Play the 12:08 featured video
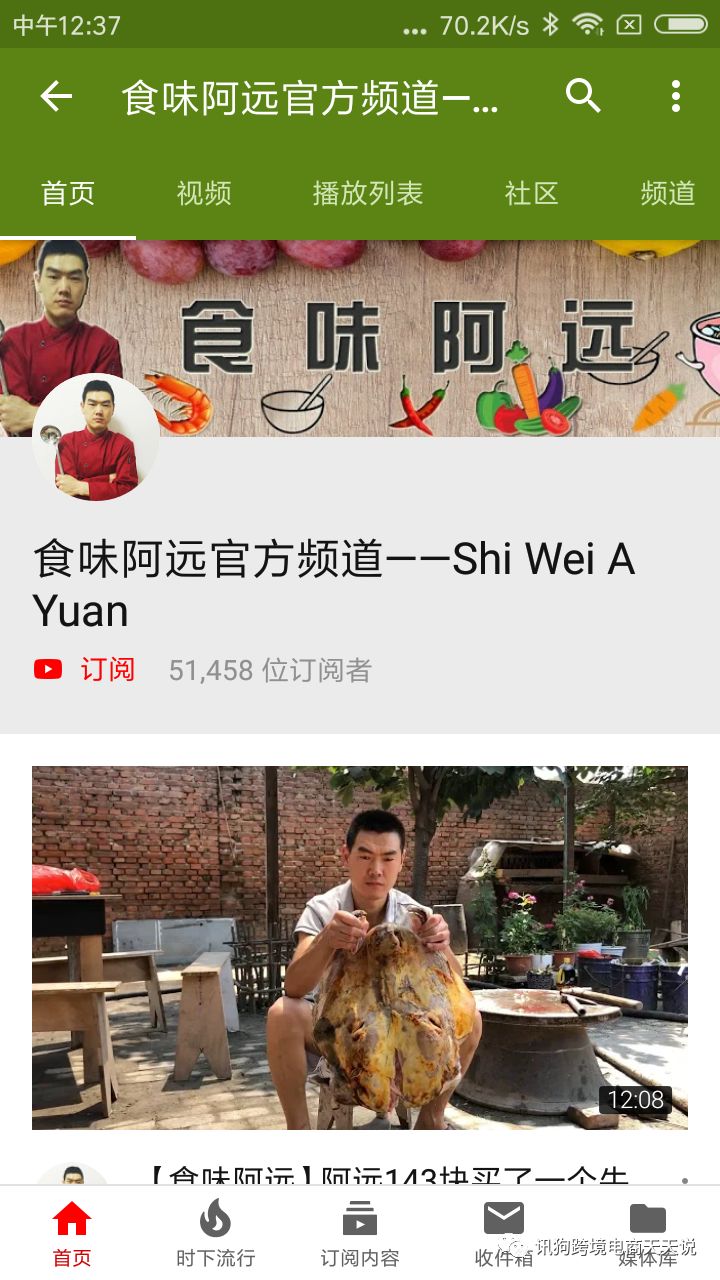Image resolution: width=720 pixels, height=1280 pixels. (360, 947)
